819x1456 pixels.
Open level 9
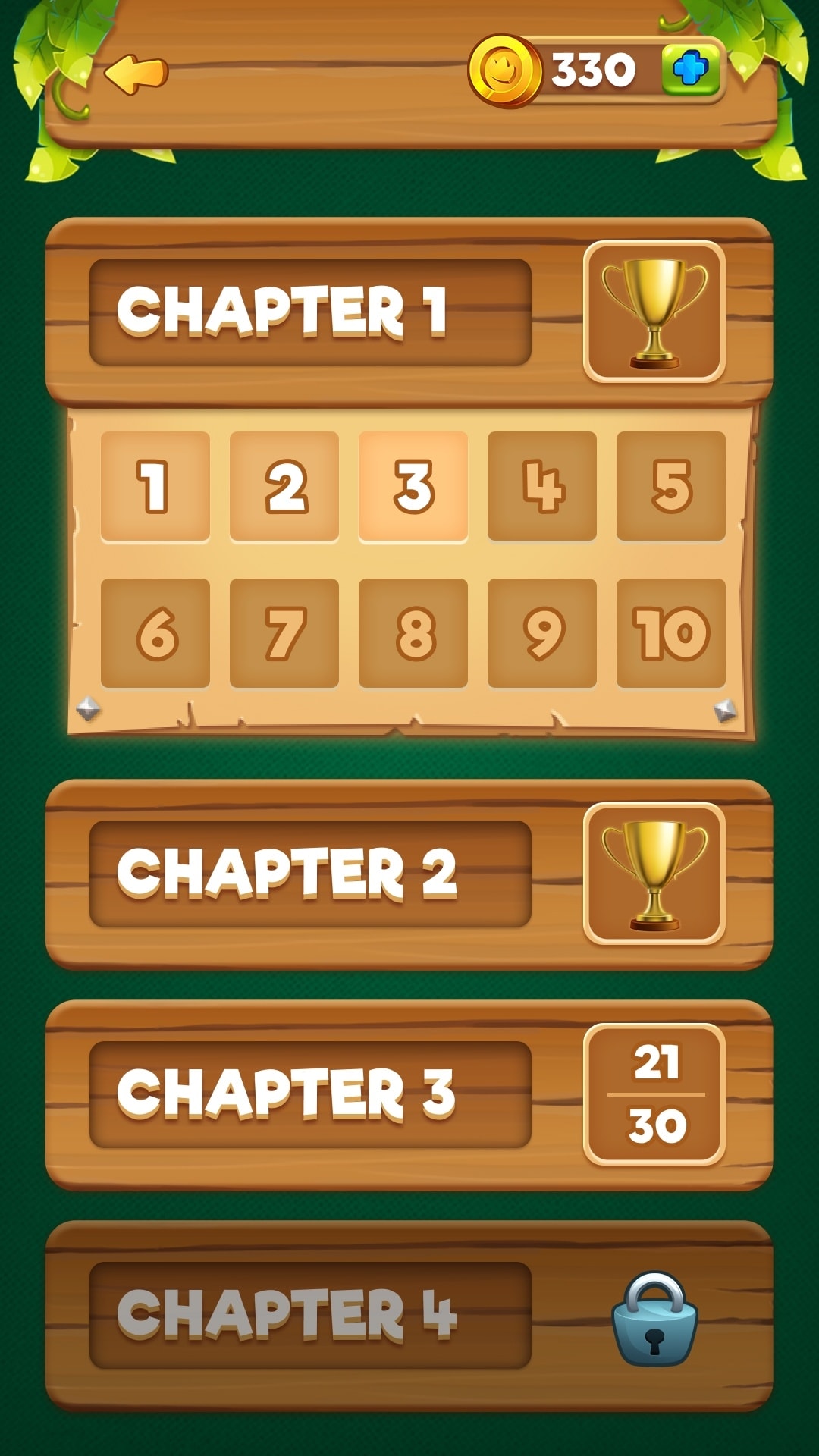pos(542,633)
